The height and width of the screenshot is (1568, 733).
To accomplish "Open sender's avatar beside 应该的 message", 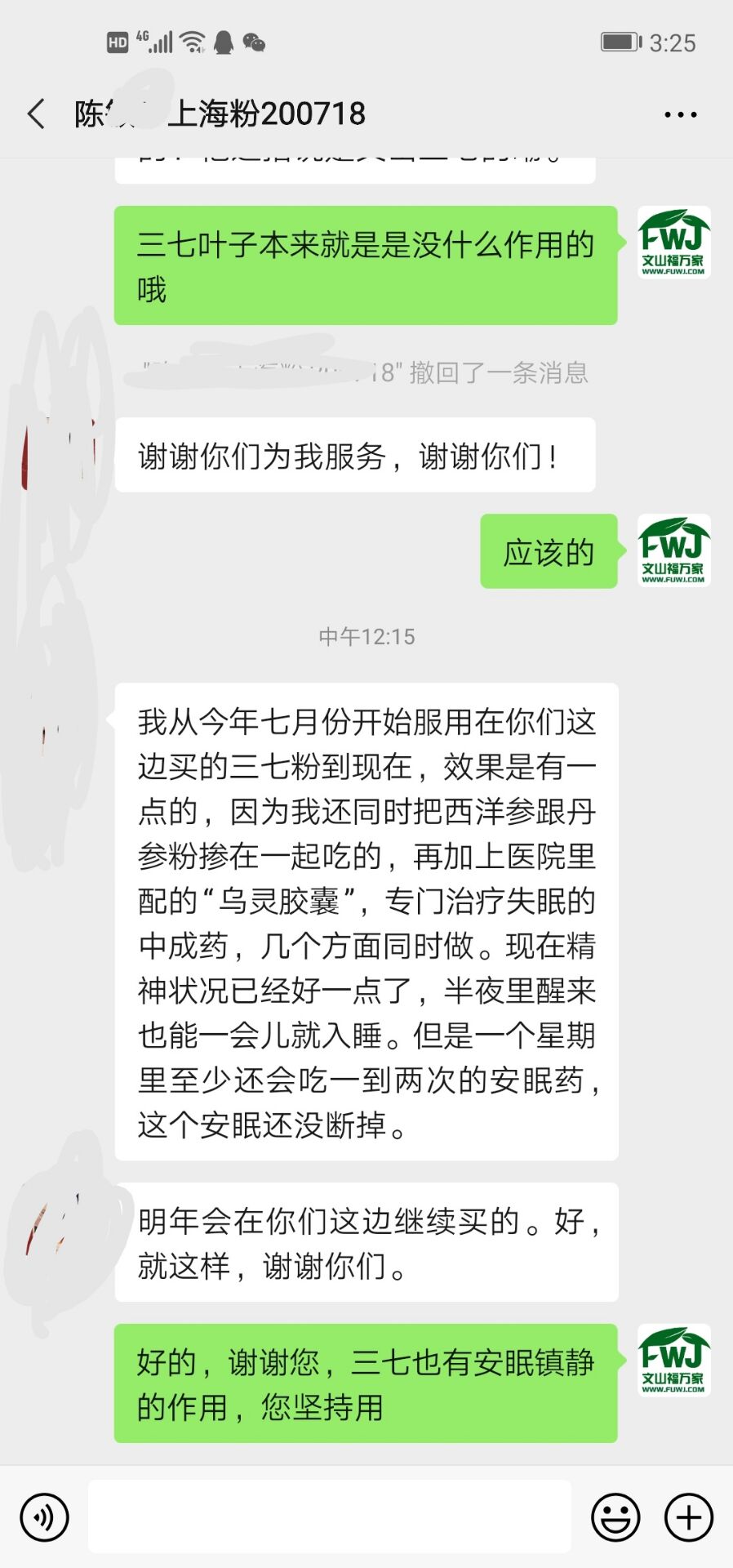I will coord(673,550).
